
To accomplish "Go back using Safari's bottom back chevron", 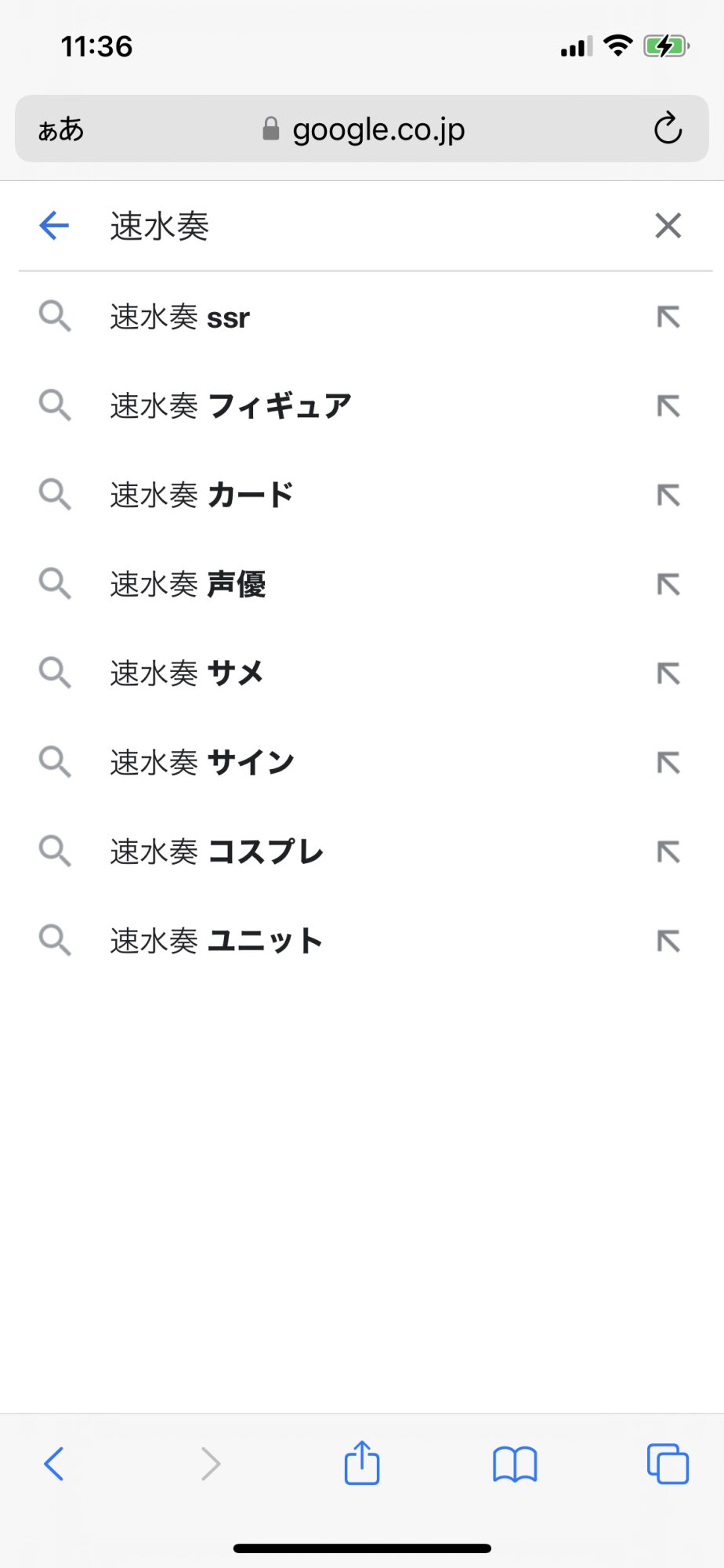I will click(54, 1464).
